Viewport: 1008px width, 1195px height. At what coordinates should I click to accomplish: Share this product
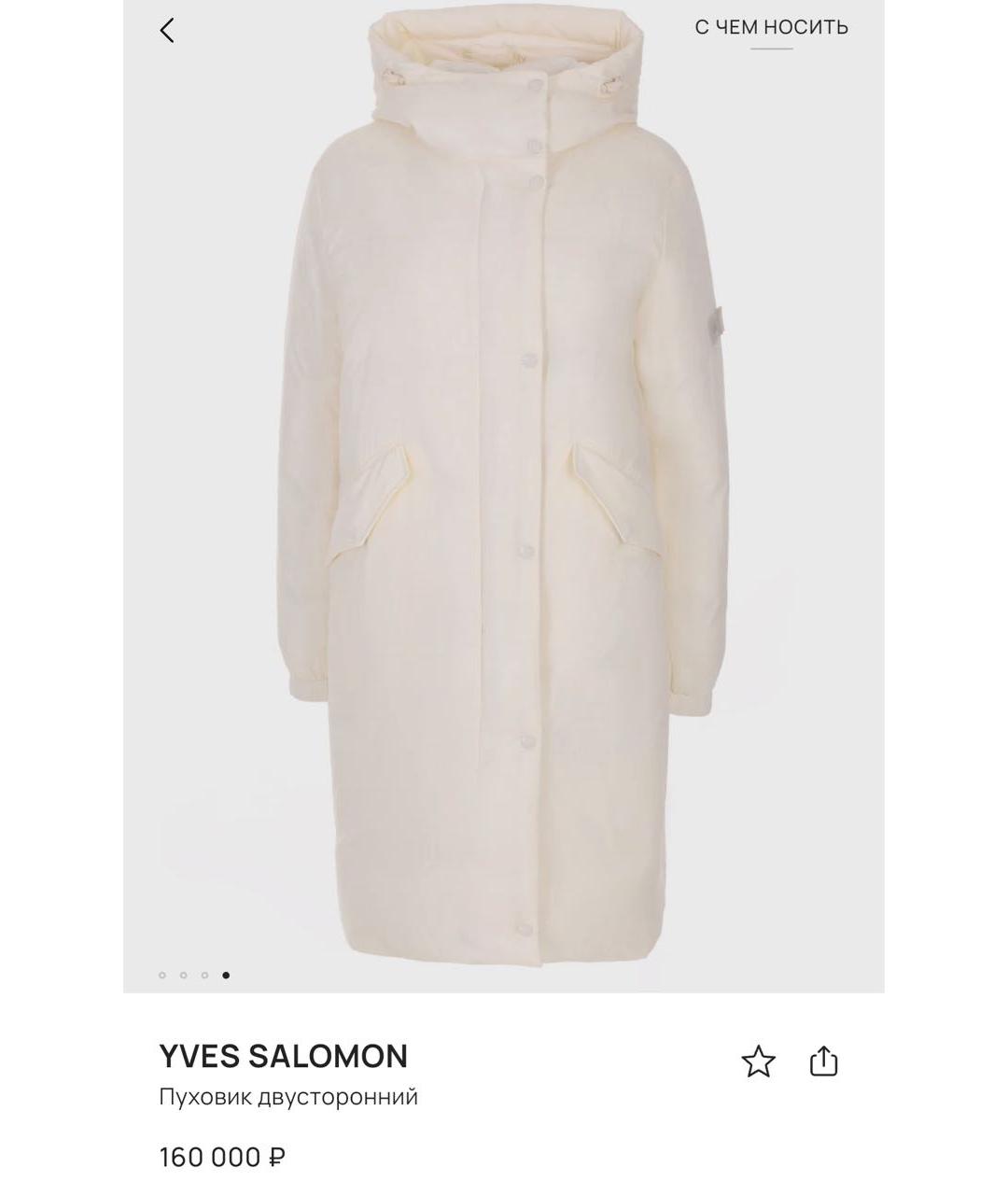[823, 1061]
